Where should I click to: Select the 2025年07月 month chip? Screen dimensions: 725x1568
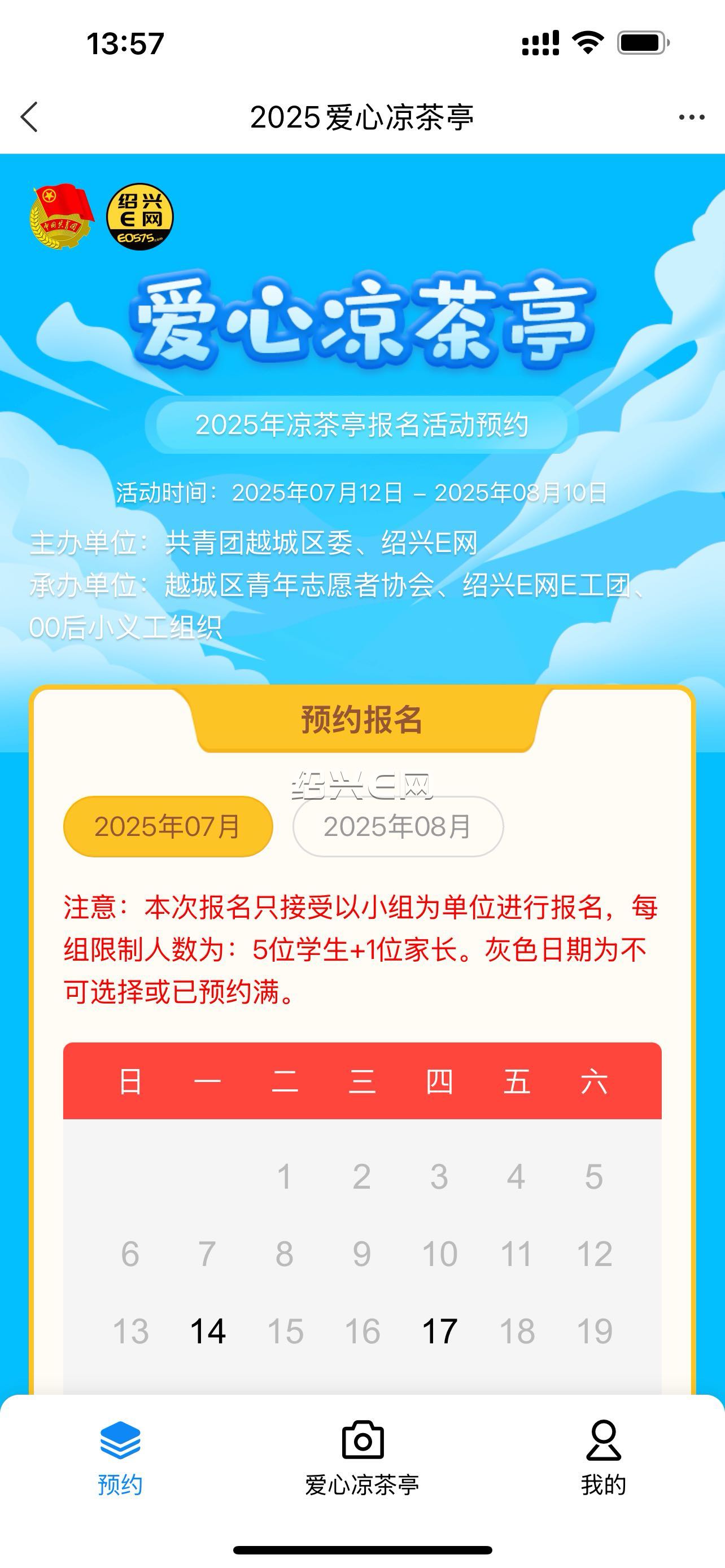[x=168, y=826]
